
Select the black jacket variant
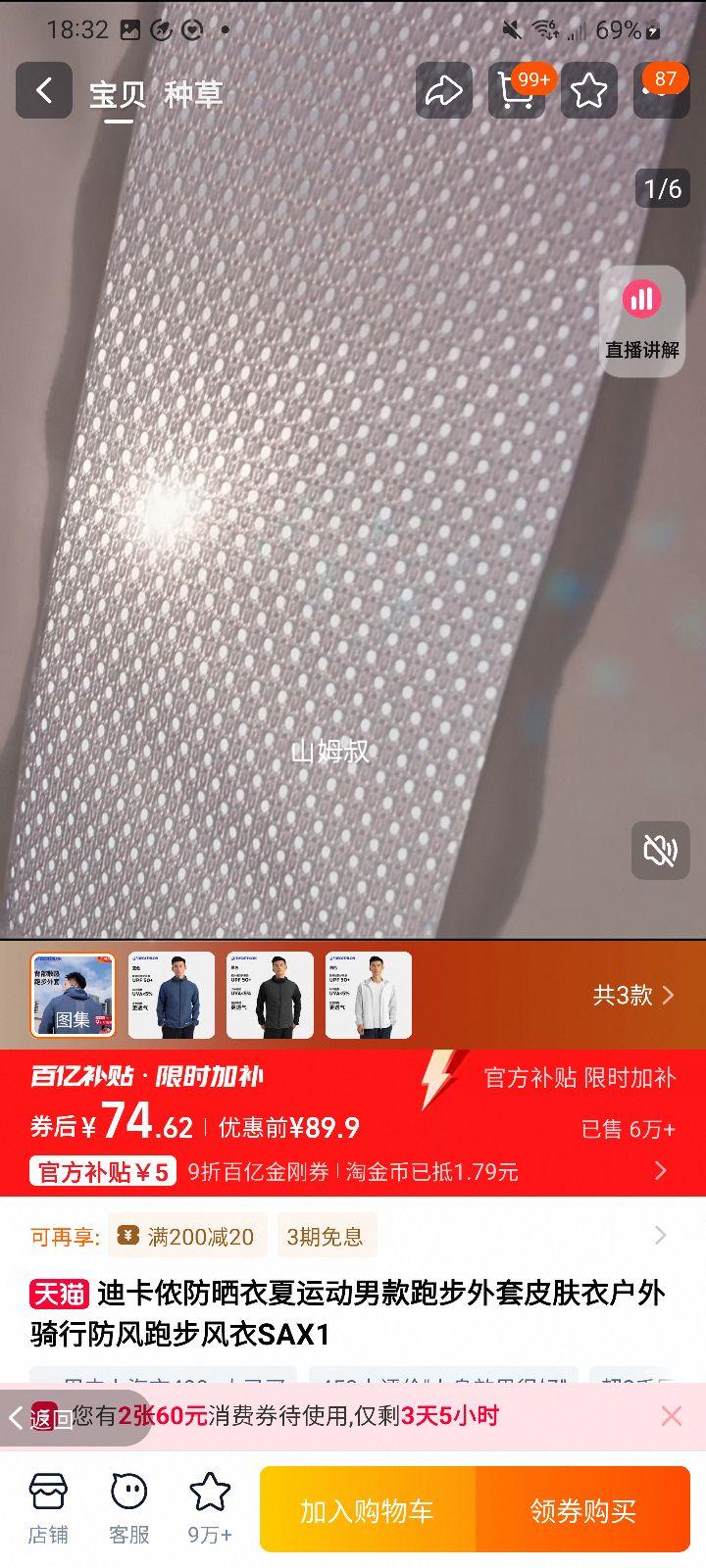270,995
